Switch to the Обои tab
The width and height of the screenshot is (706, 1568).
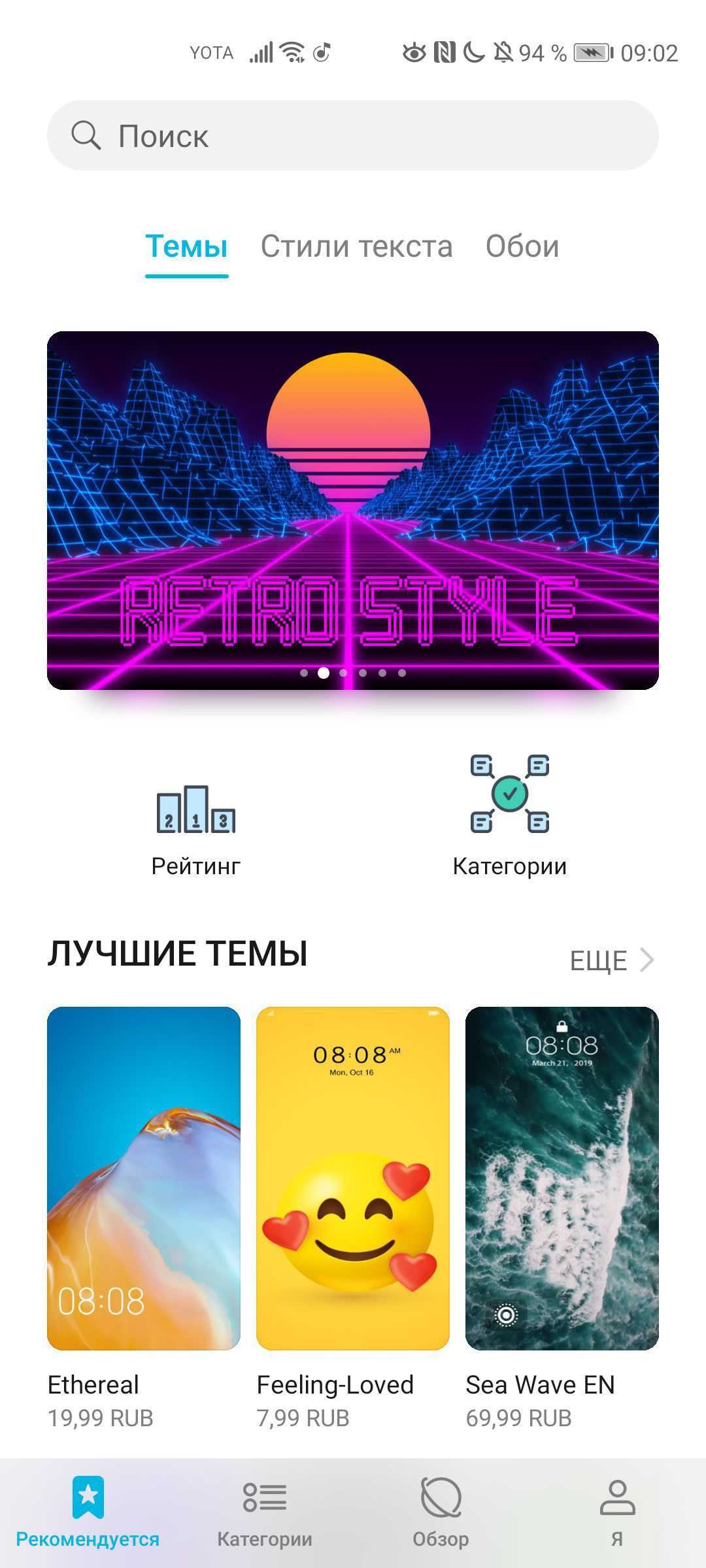coord(522,247)
